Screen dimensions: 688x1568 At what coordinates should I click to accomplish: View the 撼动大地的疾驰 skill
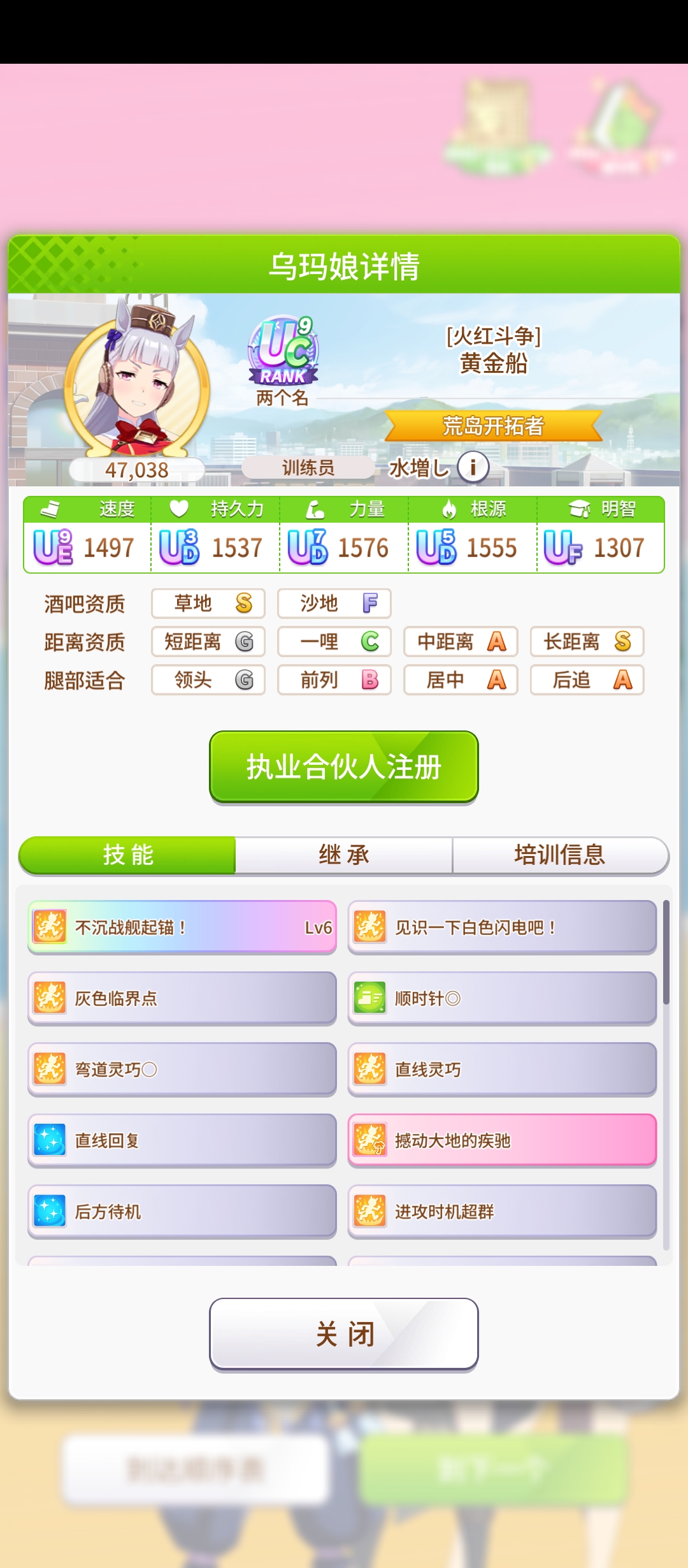(x=502, y=1140)
